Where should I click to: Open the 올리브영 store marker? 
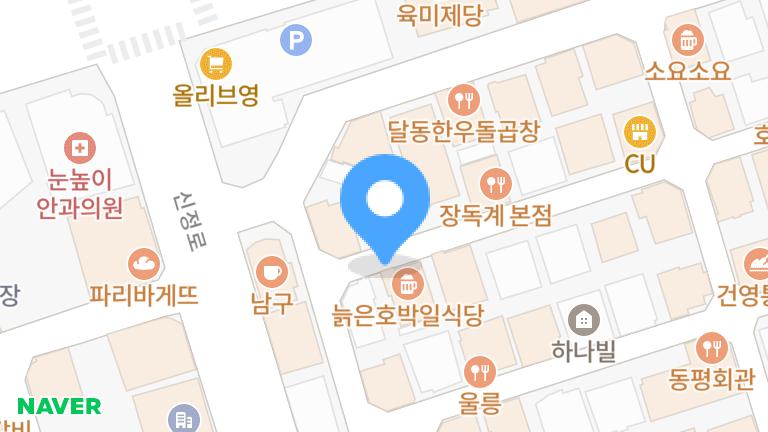(x=215, y=65)
